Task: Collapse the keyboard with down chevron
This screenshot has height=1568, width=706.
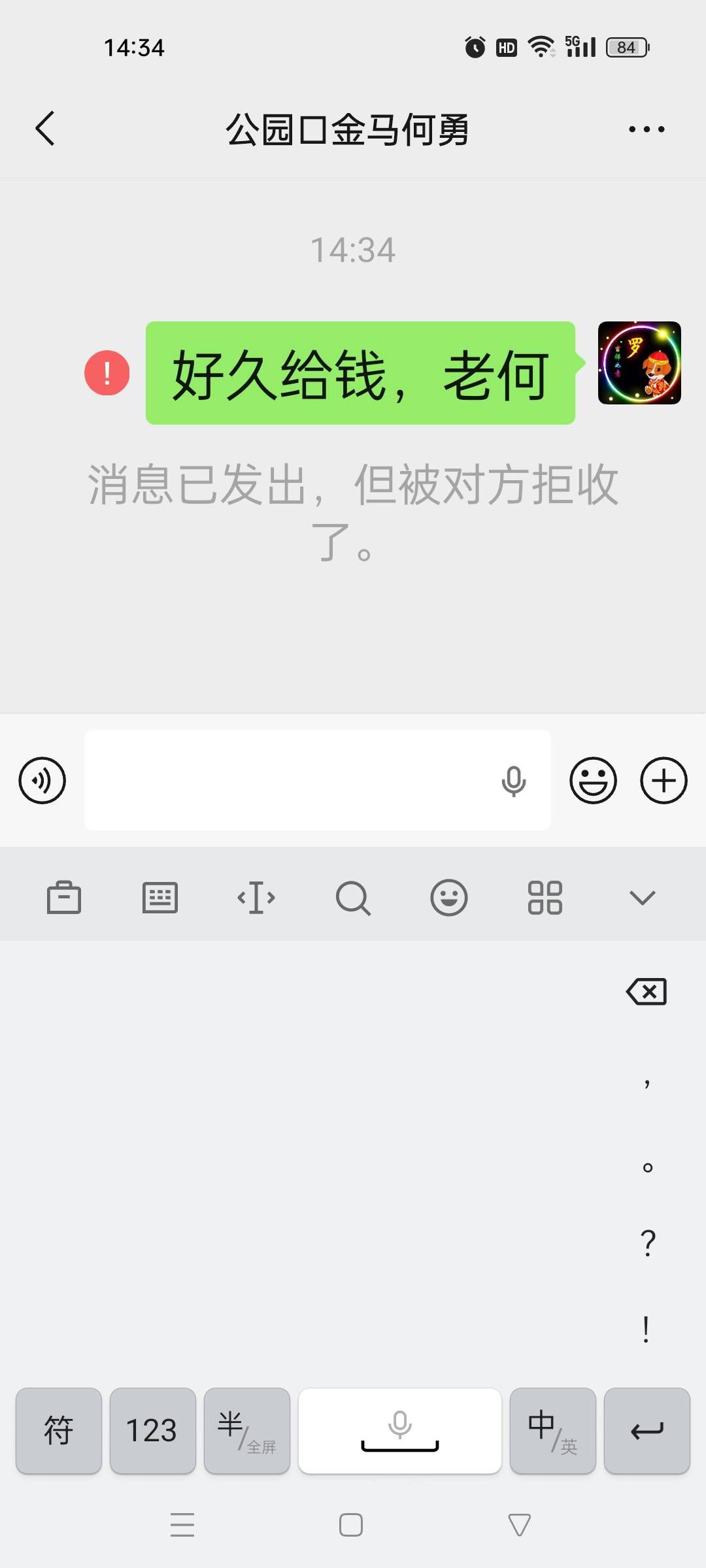Action: [642, 898]
